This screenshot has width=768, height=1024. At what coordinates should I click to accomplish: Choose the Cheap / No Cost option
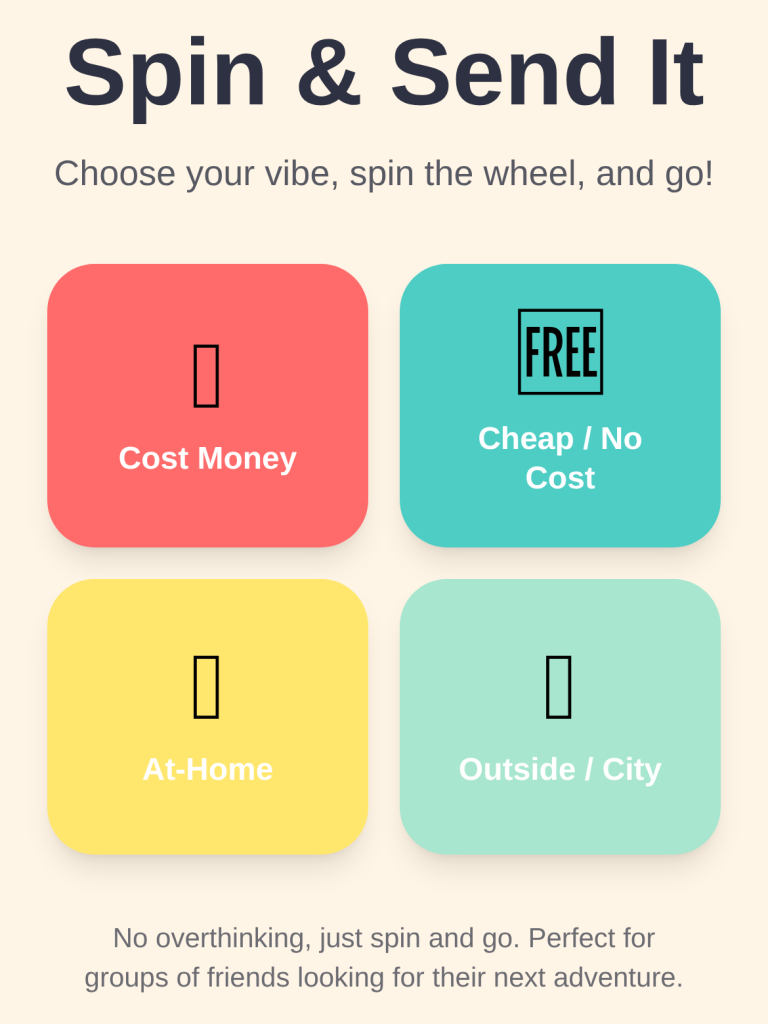[560, 404]
